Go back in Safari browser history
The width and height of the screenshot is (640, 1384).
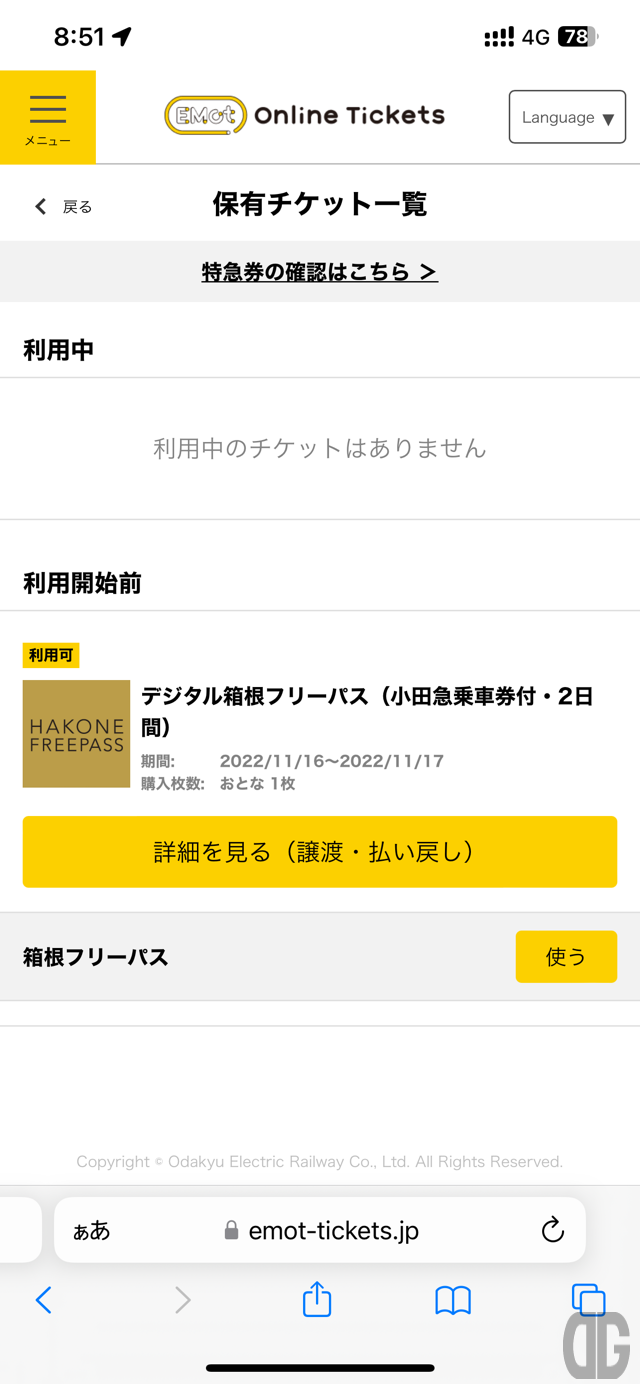(x=43, y=1300)
